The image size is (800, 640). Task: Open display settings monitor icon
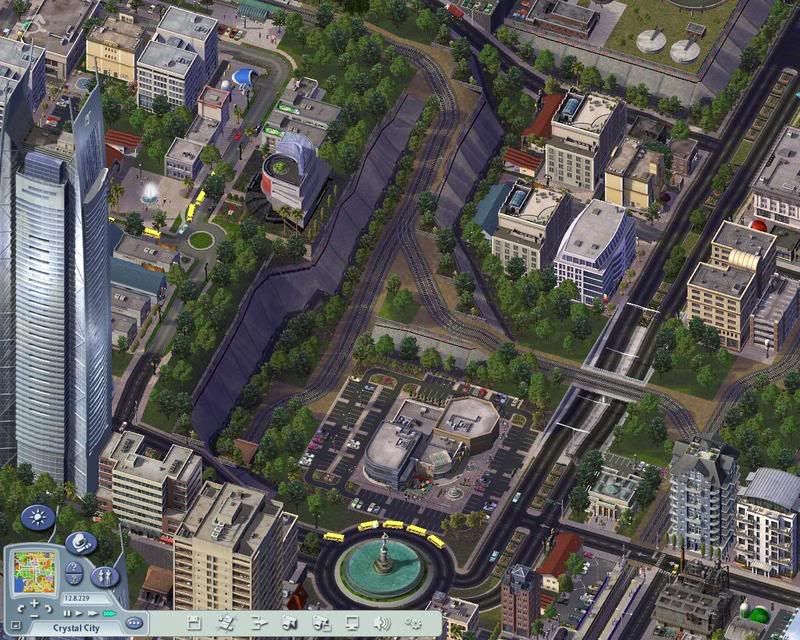[x=352, y=623]
